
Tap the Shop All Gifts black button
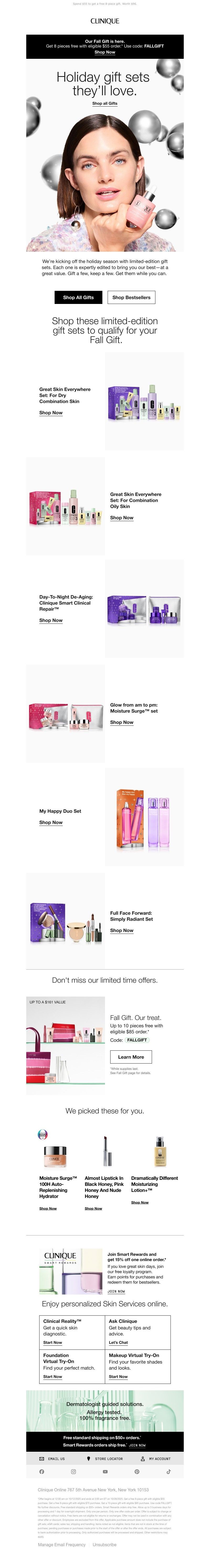tap(78, 297)
